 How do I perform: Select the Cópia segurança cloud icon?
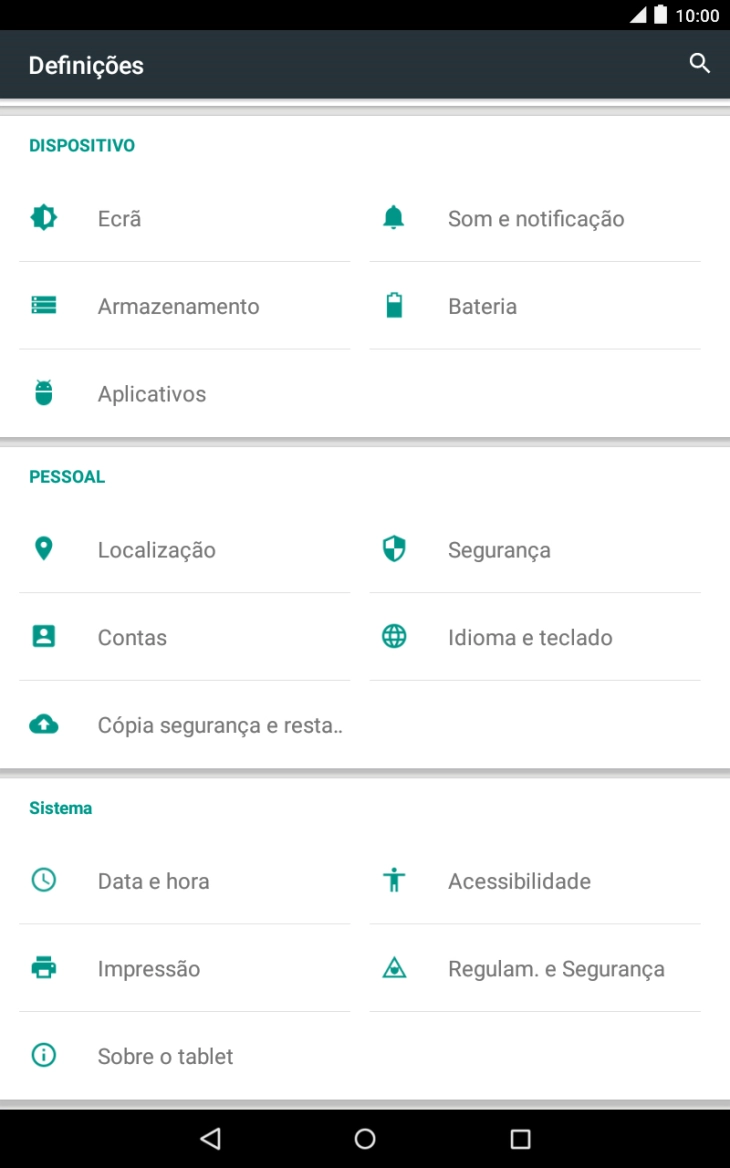coord(43,724)
